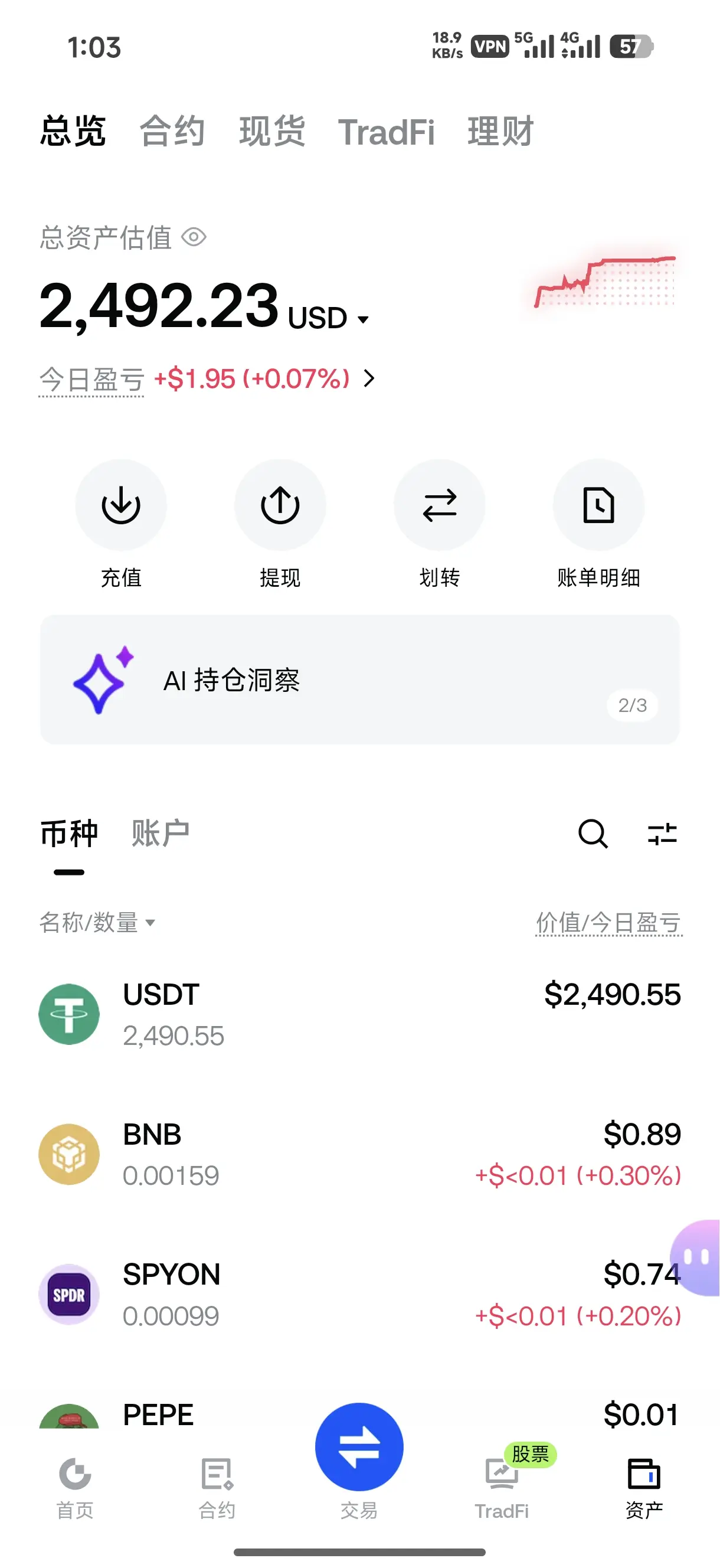Switch to the 账户 tab
Viewport: 720px width, 1568px height.
pos(161,834)
